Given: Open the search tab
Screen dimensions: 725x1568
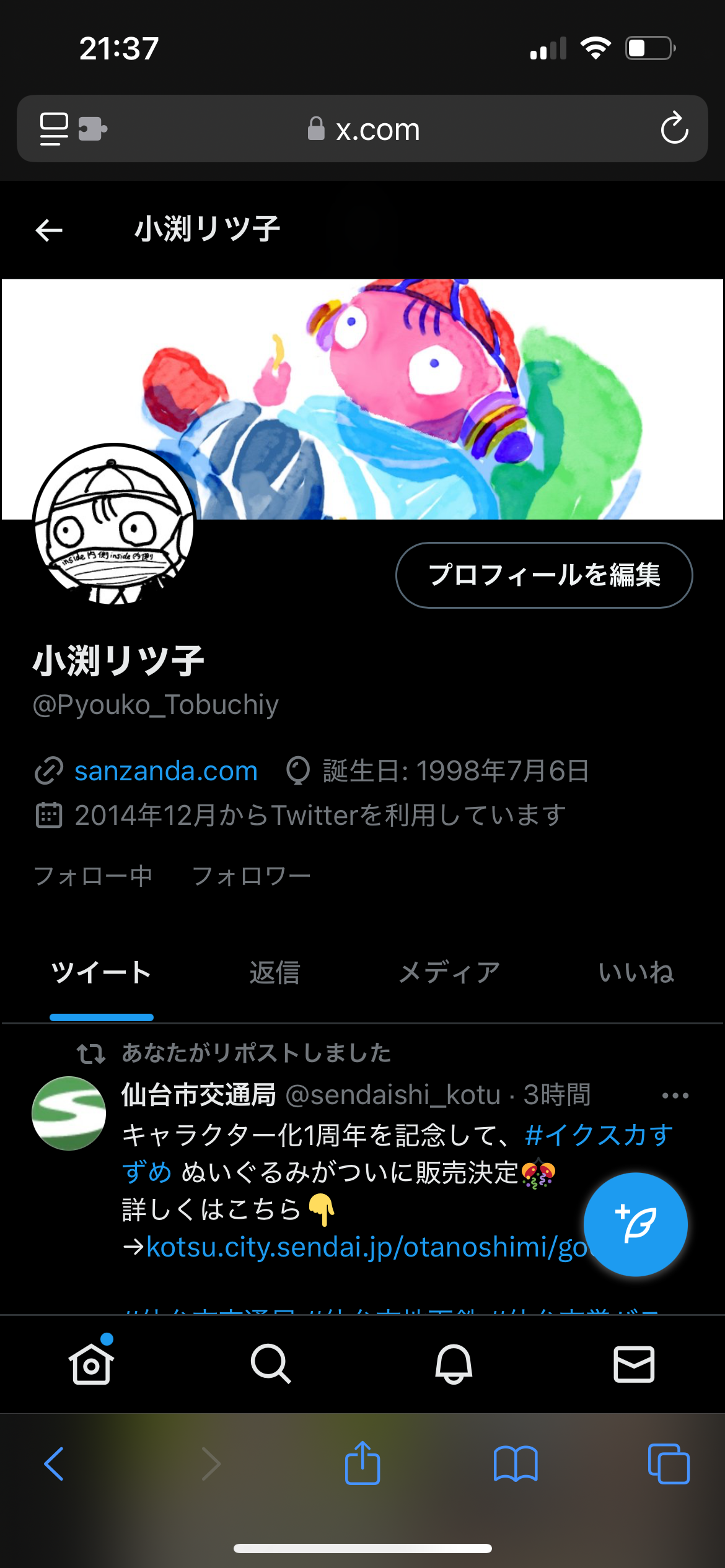Looking at the screenshot, I should pyautogui.click(x=271, y=1364).
